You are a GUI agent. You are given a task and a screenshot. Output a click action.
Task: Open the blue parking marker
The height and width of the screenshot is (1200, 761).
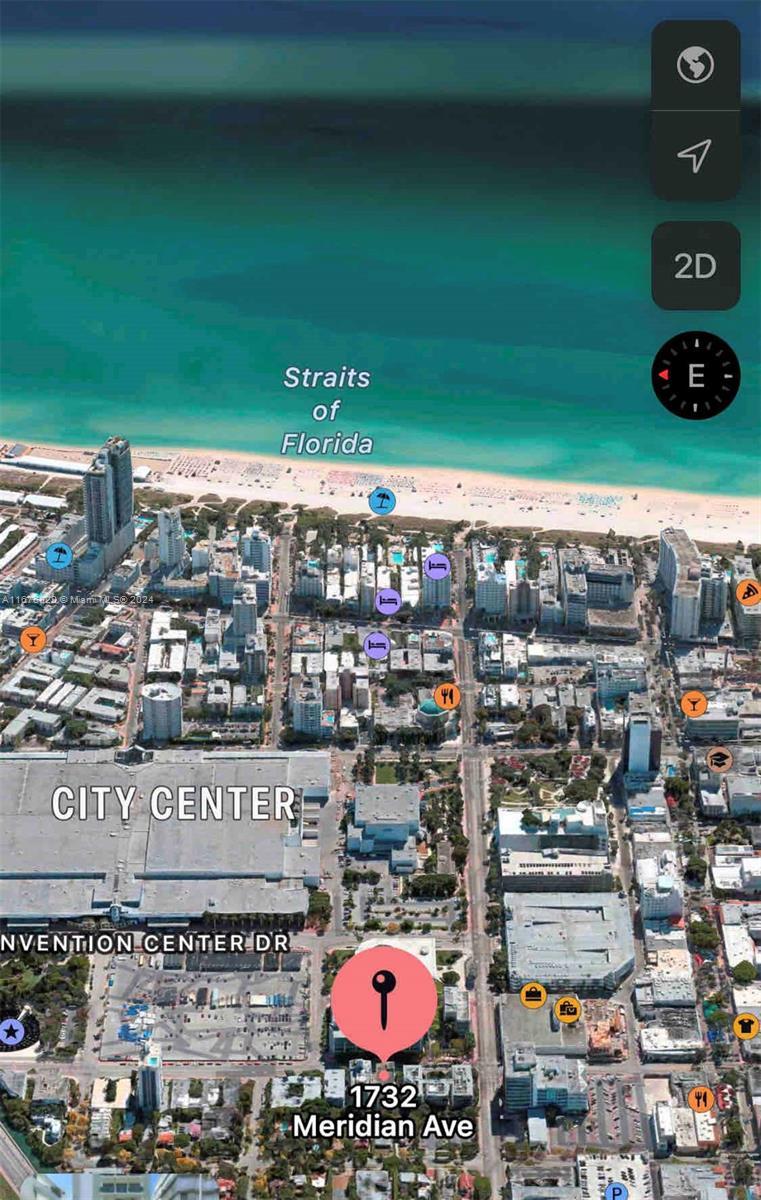pos(616,1191)
